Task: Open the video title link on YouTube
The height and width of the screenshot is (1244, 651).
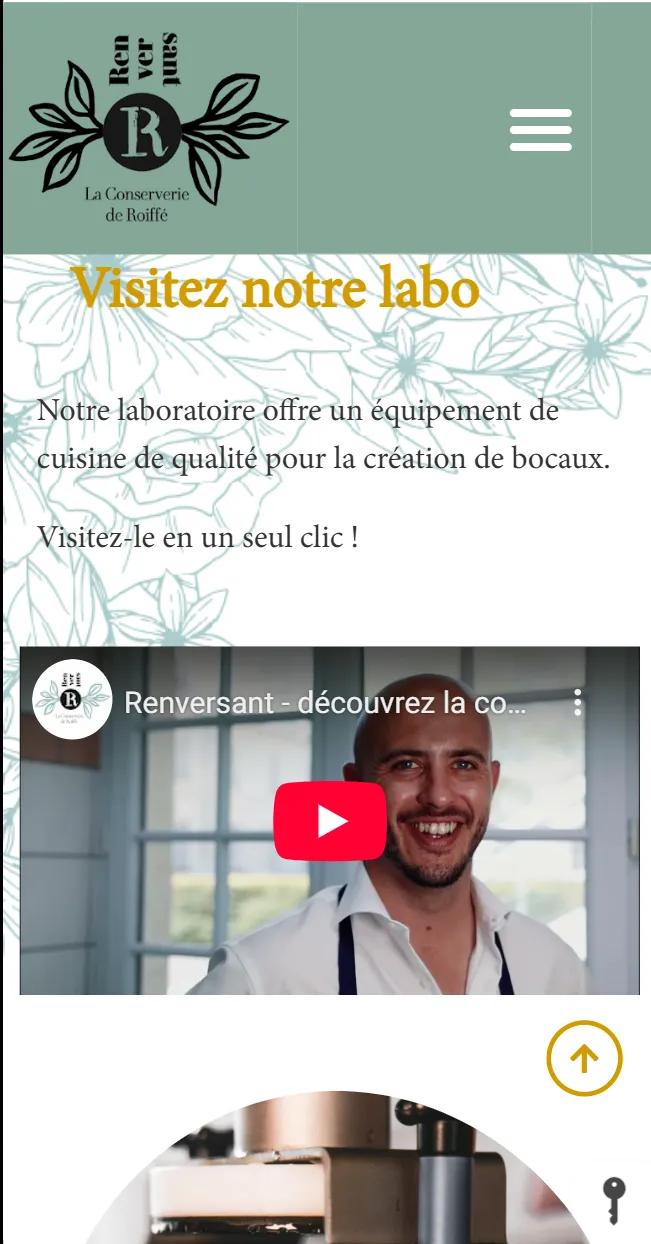Action: coord(325,702)
